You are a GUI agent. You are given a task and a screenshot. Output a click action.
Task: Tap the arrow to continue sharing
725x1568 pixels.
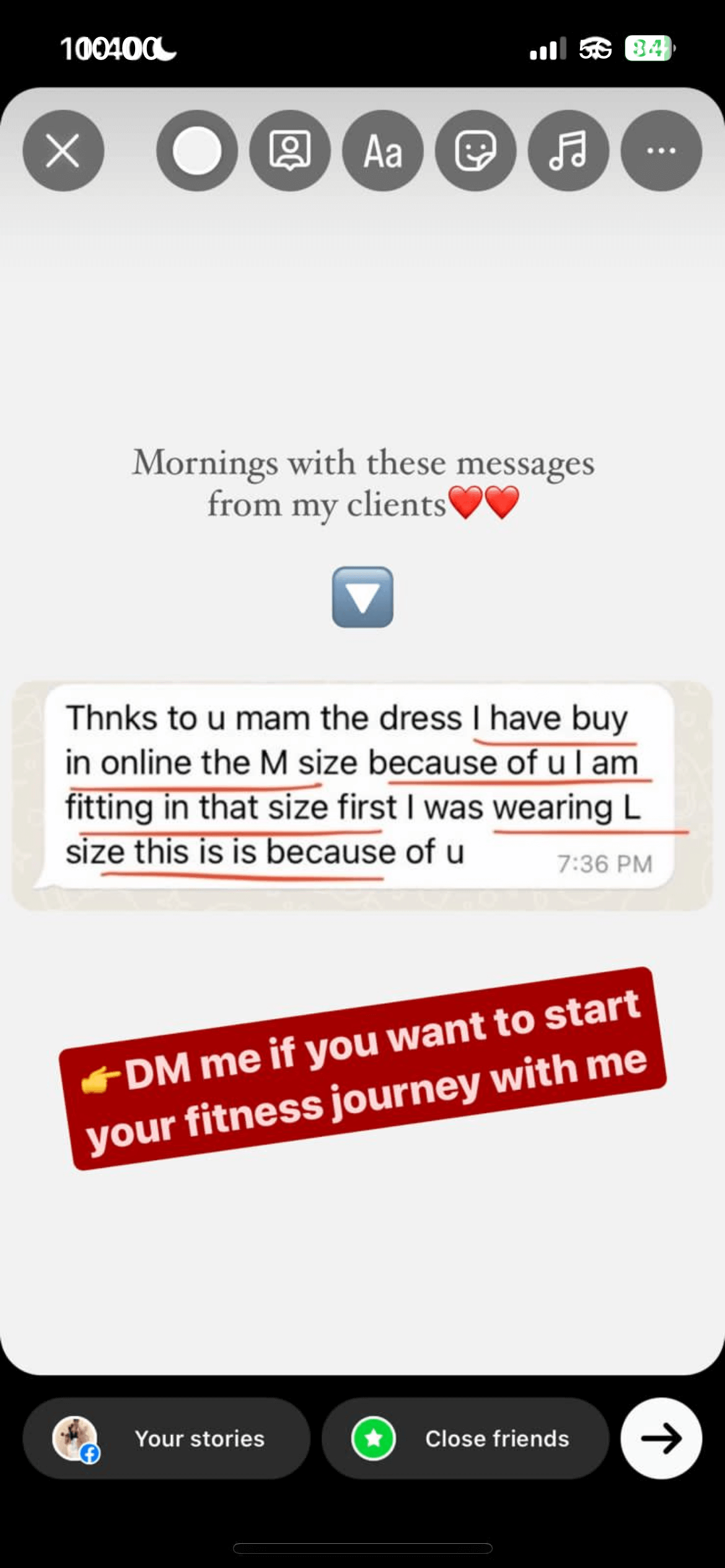click(661, 1439)
